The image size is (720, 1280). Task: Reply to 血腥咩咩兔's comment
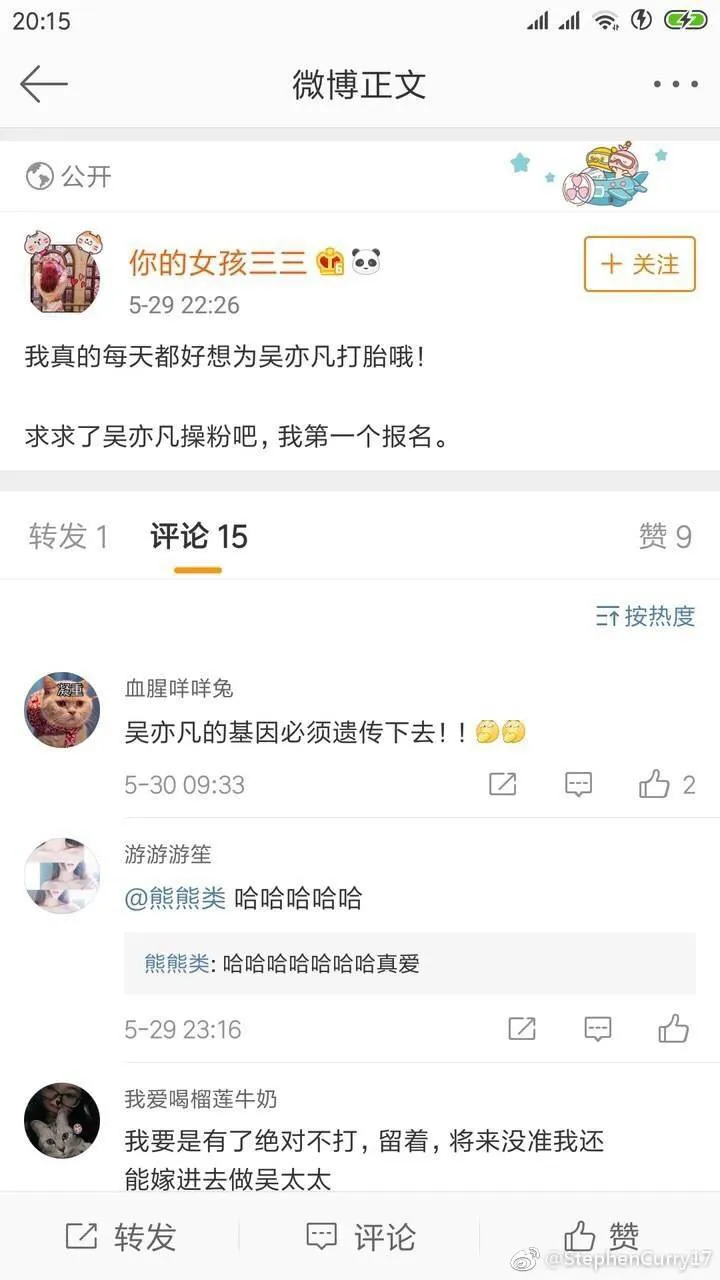(578, 784)
